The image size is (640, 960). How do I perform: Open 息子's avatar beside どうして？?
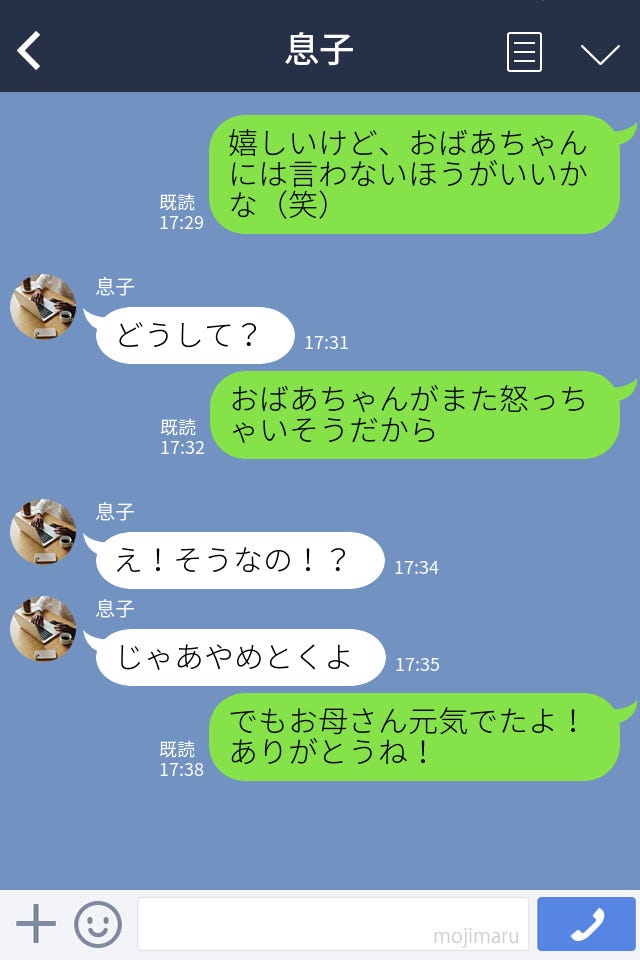tap(43, 307)
